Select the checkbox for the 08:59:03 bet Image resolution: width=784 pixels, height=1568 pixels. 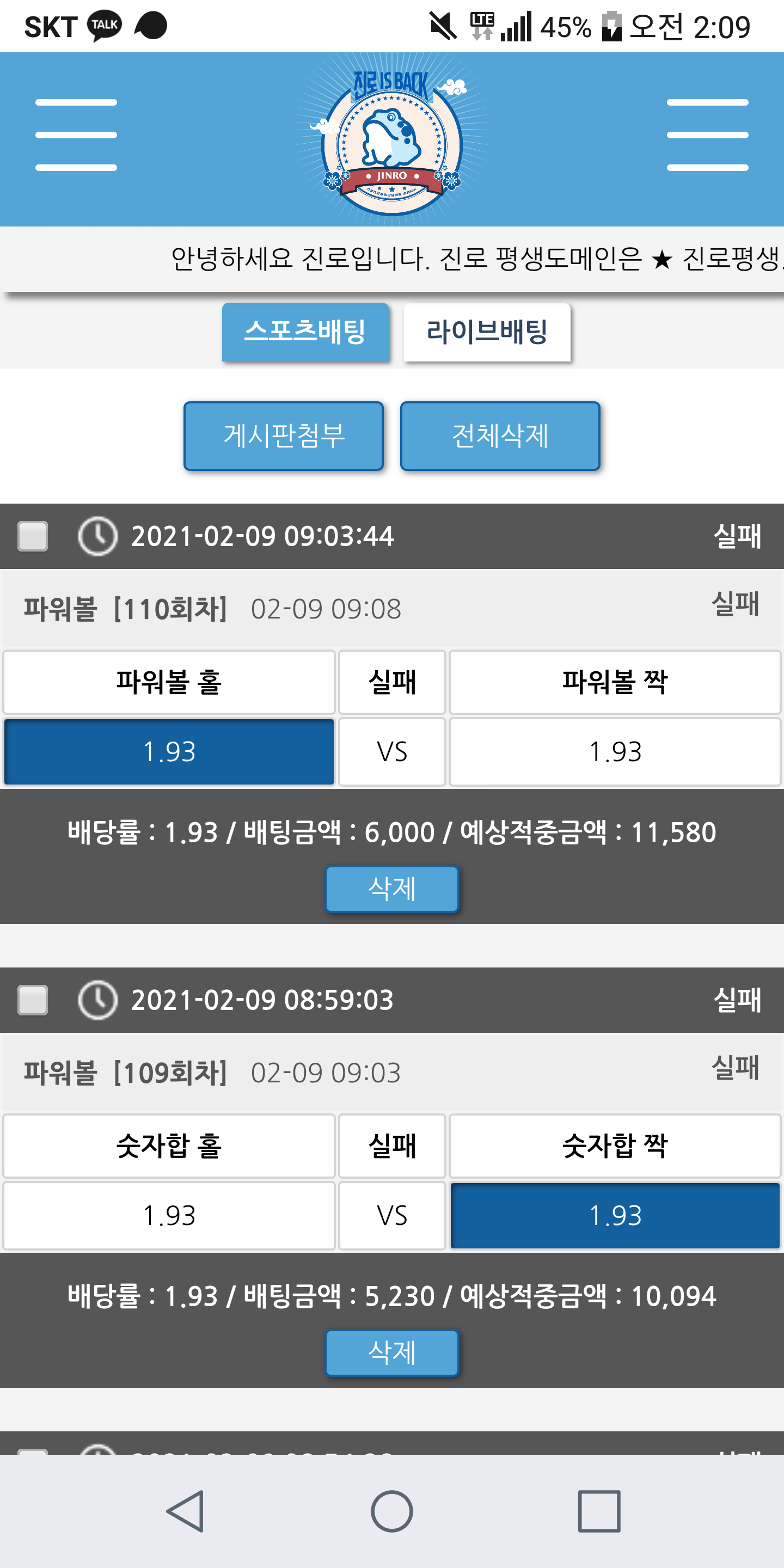33,1000
